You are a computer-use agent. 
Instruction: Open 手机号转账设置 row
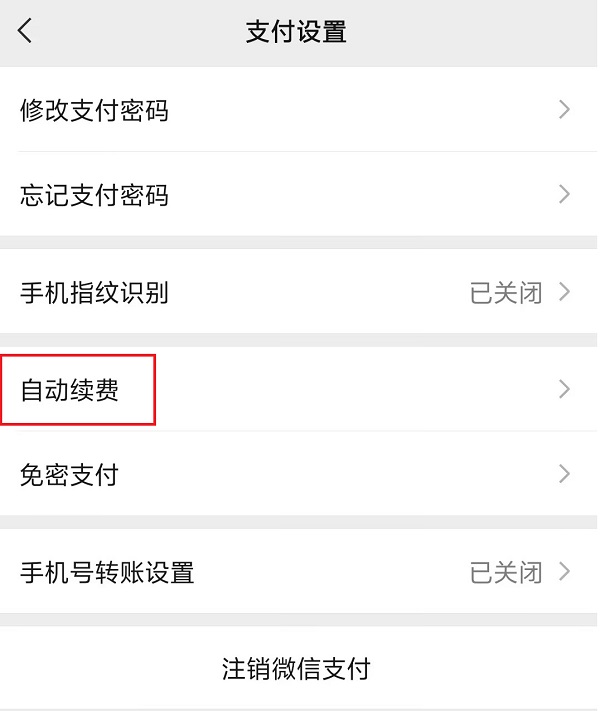(299, 572)
